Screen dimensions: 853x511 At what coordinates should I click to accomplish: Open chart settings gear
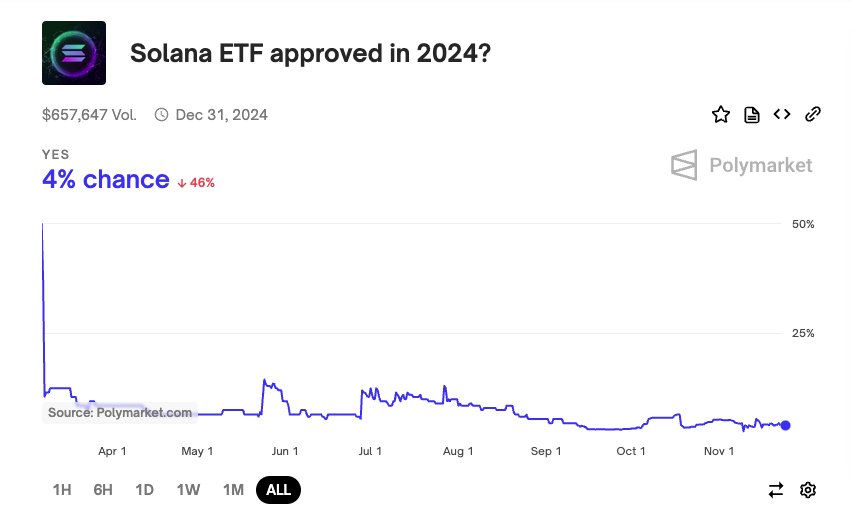808,490
